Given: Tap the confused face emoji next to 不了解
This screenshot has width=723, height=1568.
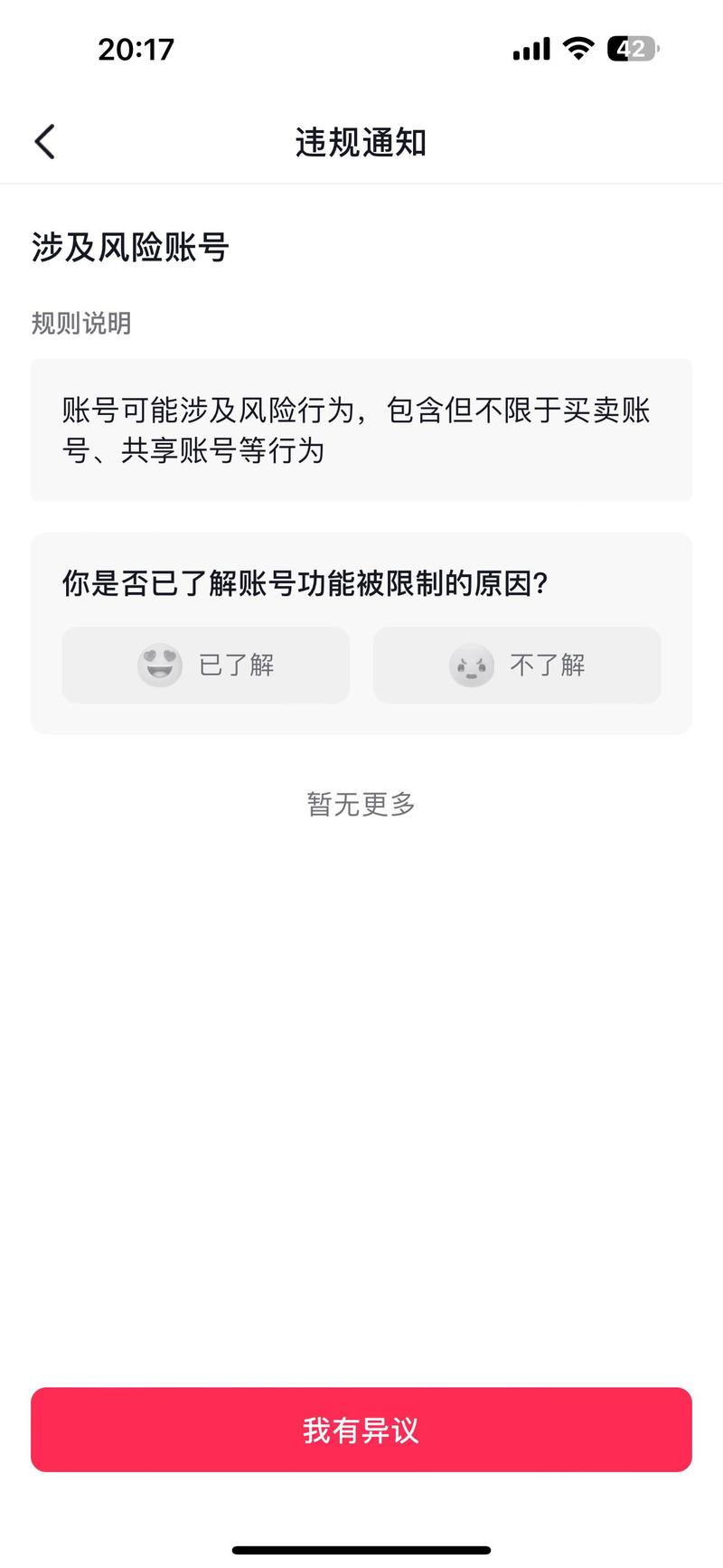Looking at the screenshot, I should click(471, 666).
